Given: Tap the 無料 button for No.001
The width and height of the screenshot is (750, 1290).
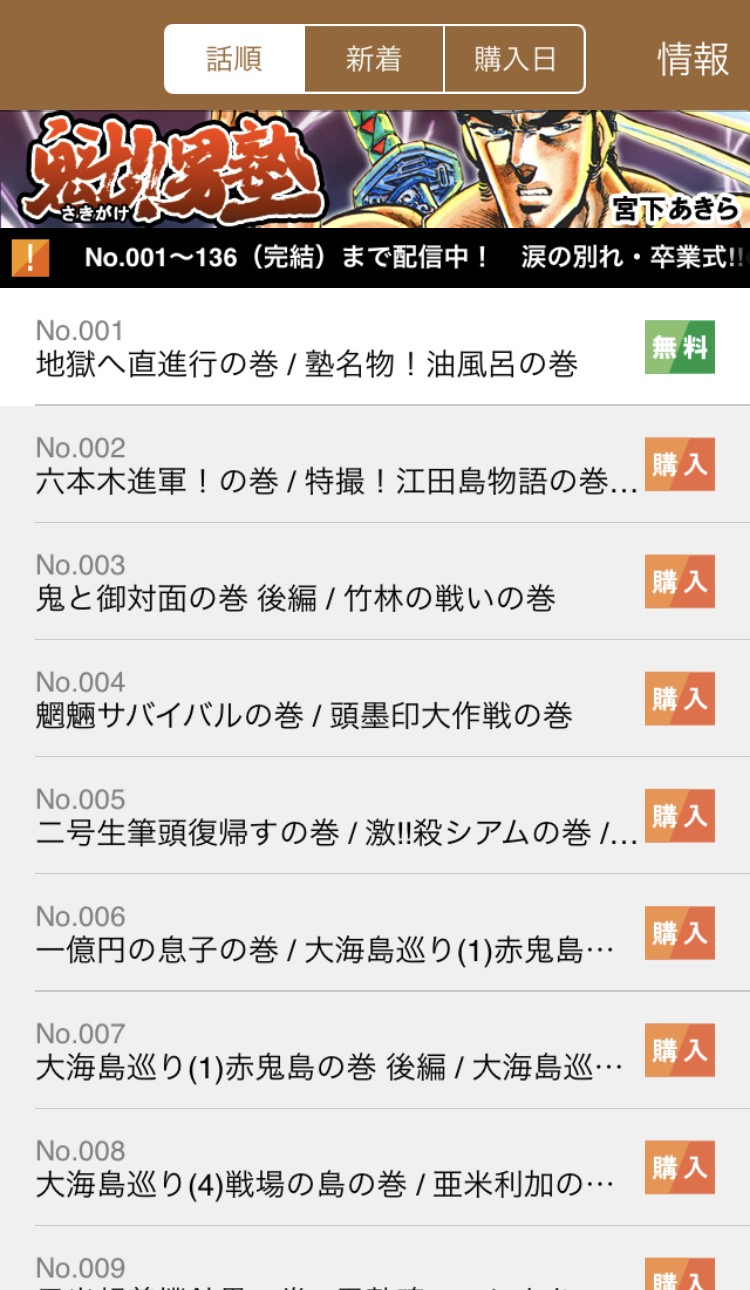Looking at the screenshot, I should pyautogui.click(x=679, y=347).
